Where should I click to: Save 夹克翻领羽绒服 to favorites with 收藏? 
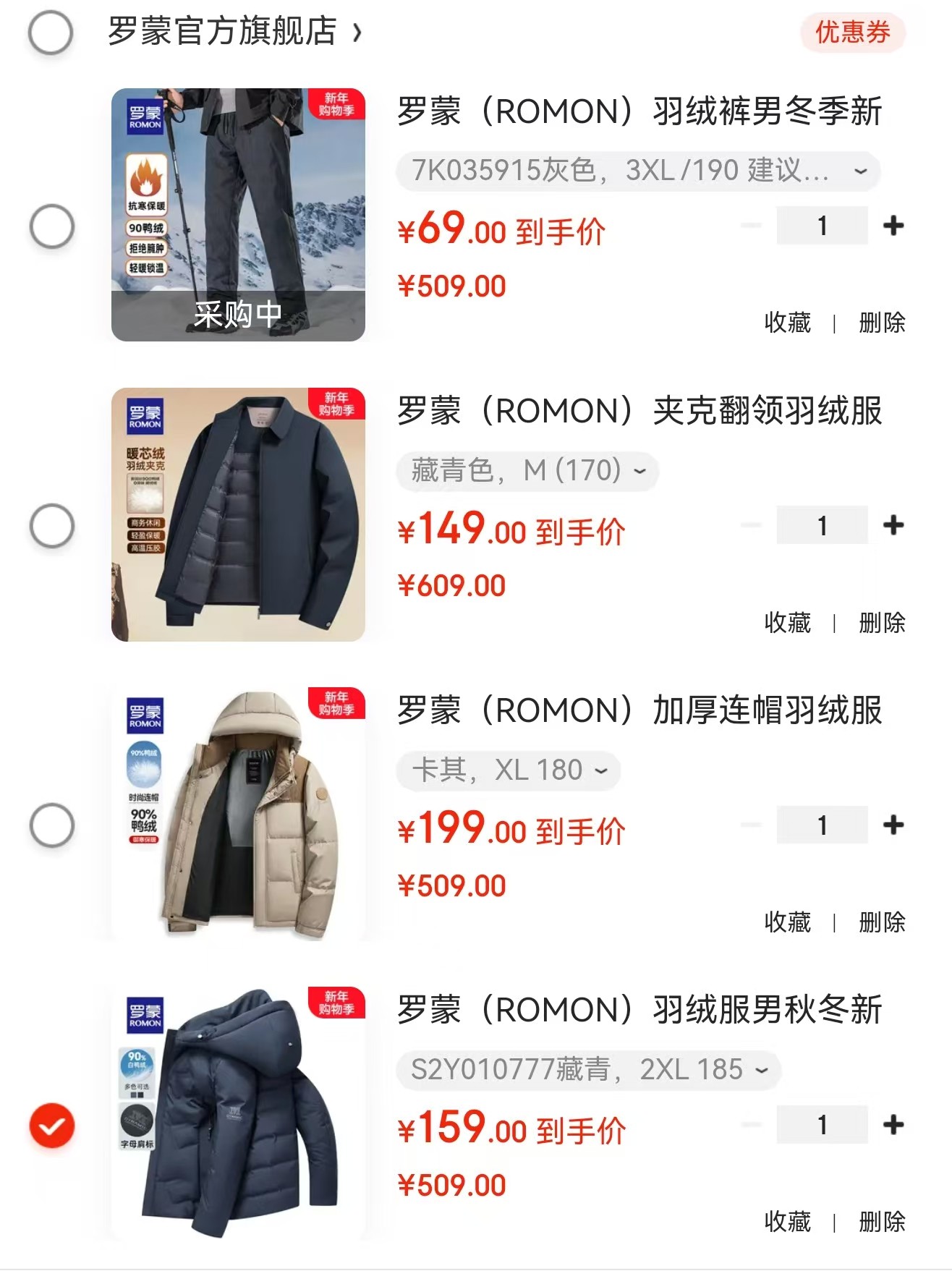[x=787, y=622]
